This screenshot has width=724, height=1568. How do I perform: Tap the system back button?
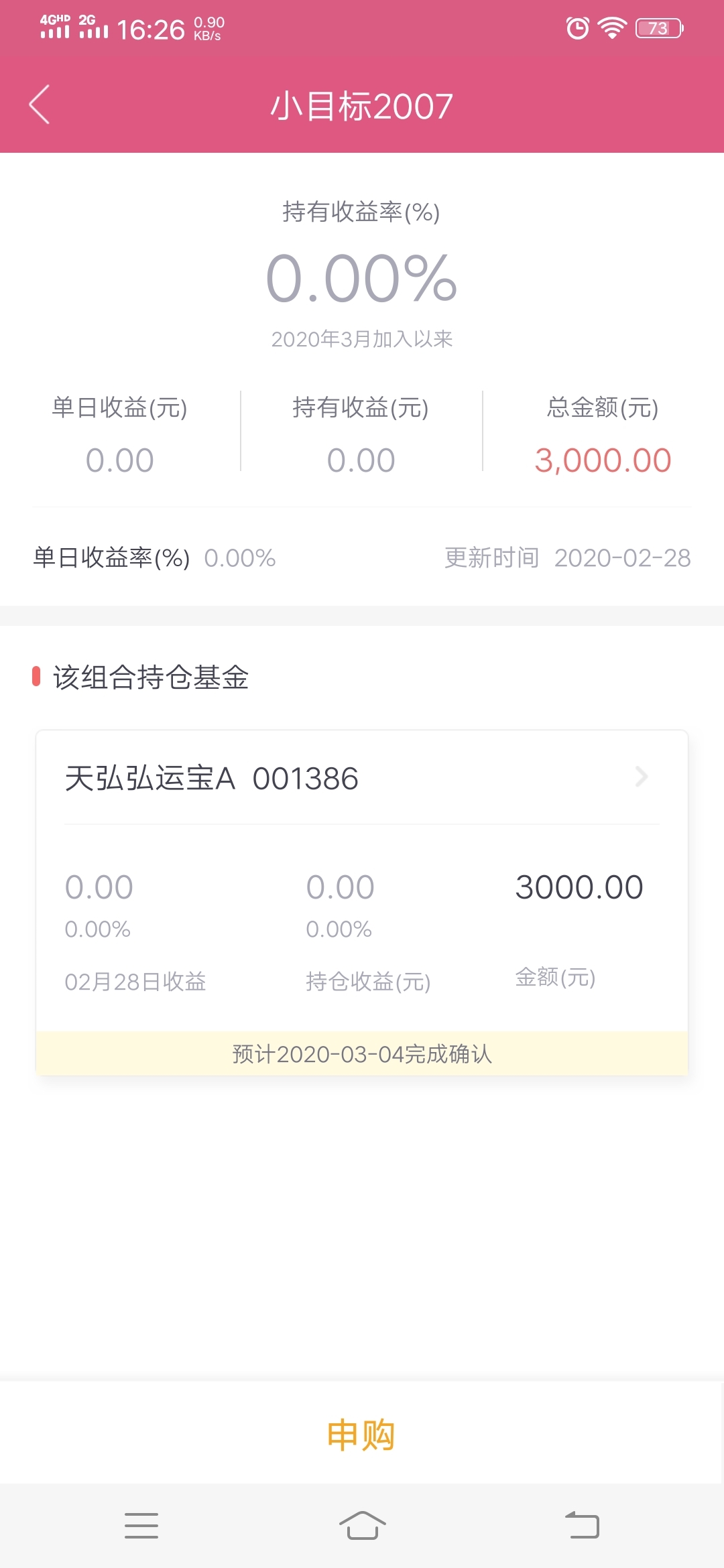coord(582,1525)
